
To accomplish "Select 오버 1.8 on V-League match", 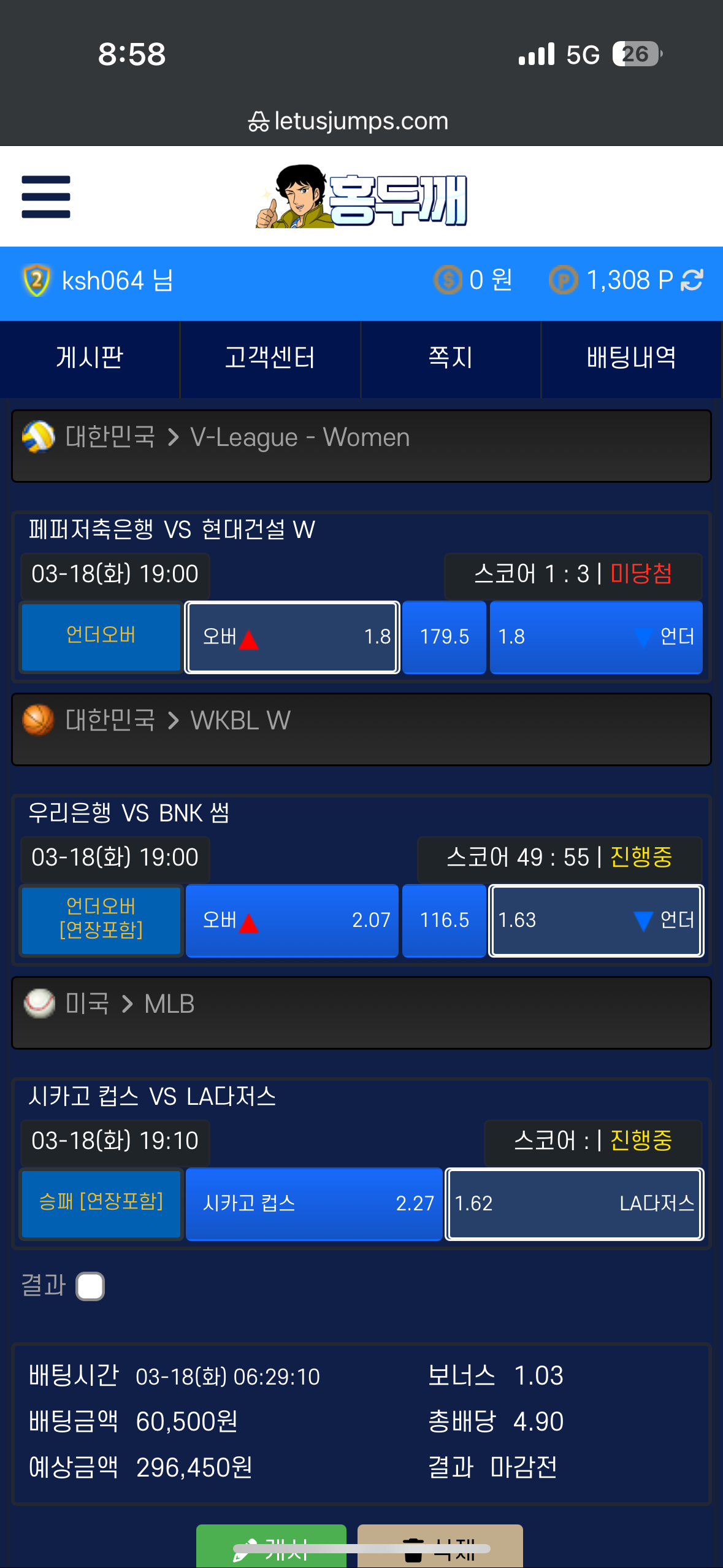I will [x=293, y=637].
